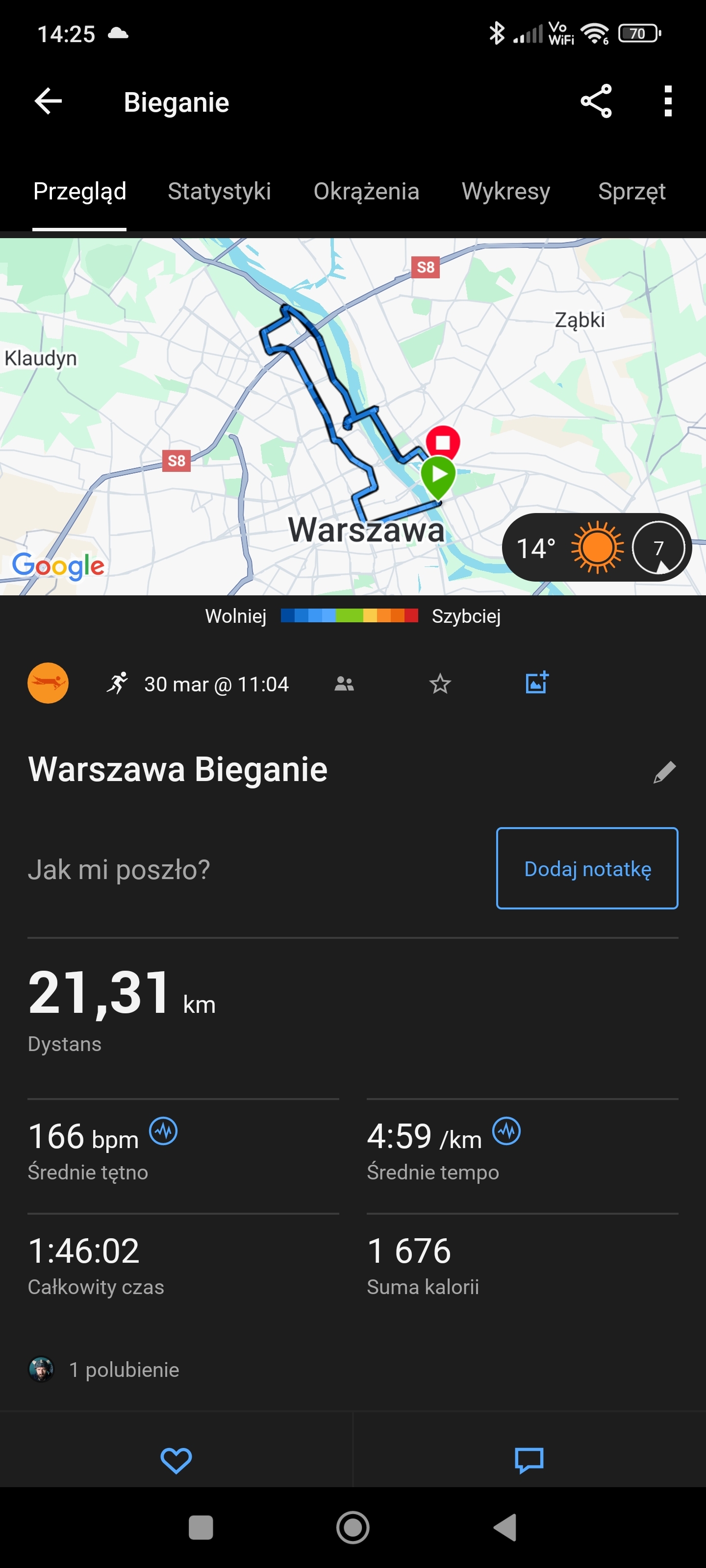Edit the Warszawa Bieganie activity name
The image size is (706, 1568).
click(x=664, y=771)
